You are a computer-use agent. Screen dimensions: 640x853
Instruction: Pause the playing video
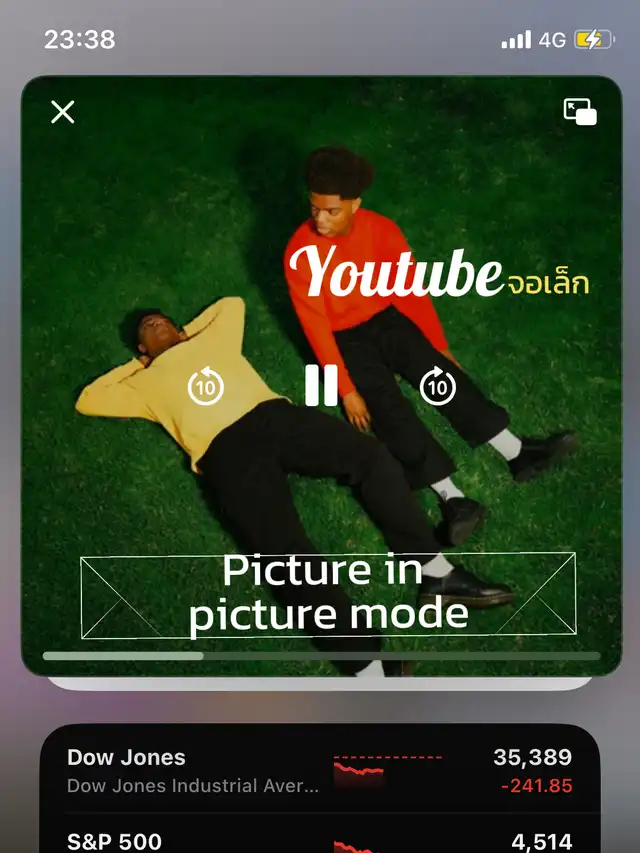click(321, 385)
